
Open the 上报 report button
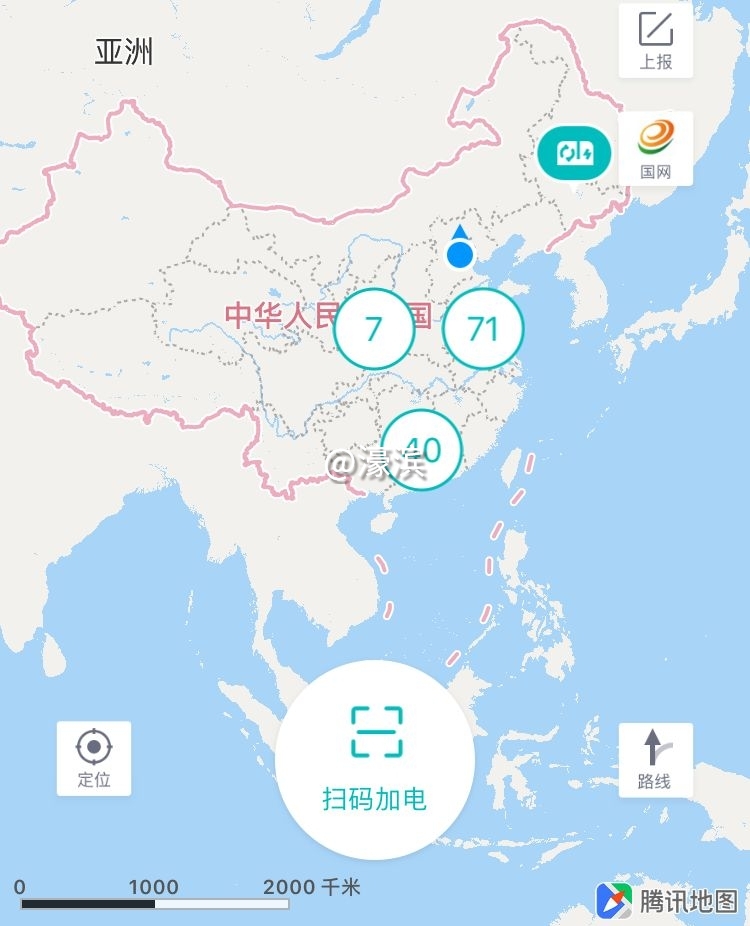tap(656, 41)
